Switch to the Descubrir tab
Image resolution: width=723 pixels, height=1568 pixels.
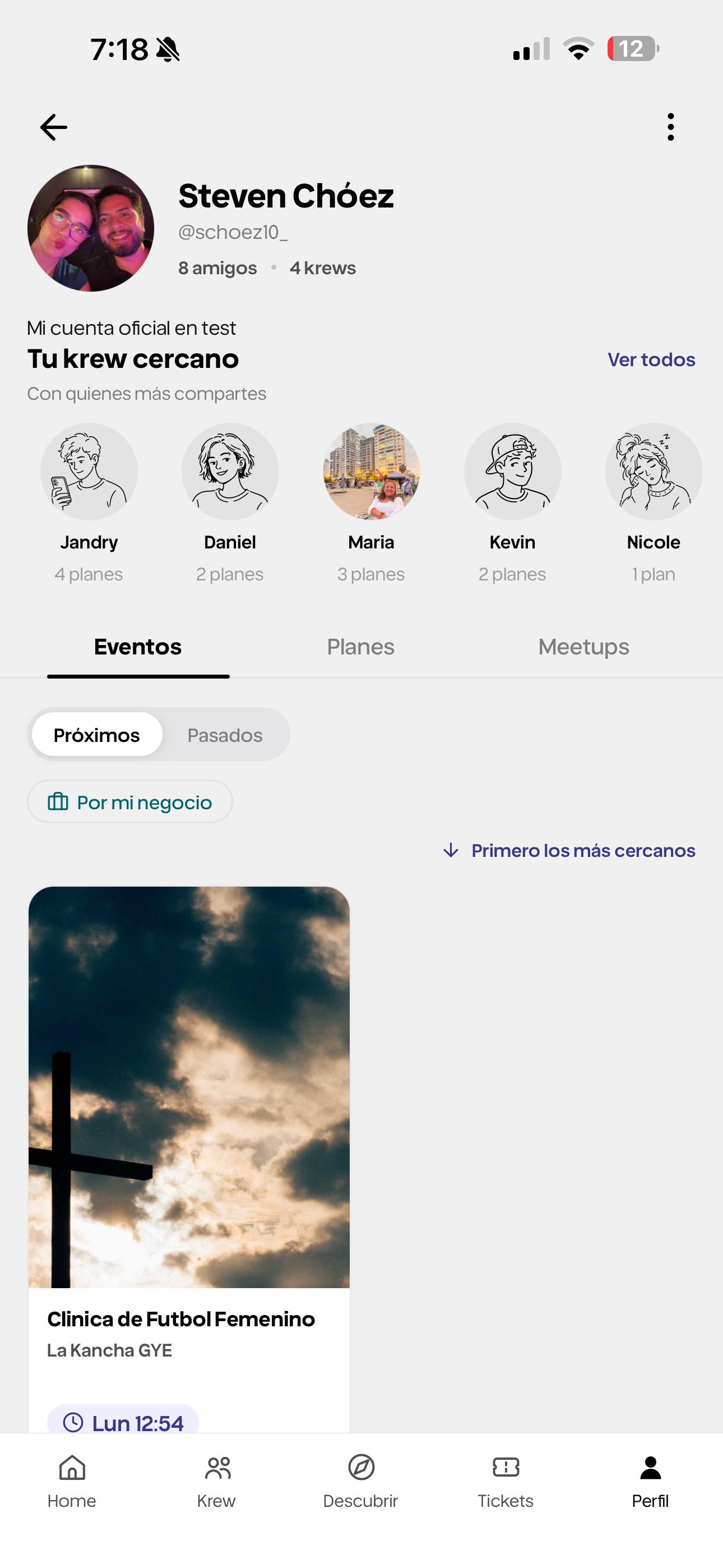click(360, 1482)
